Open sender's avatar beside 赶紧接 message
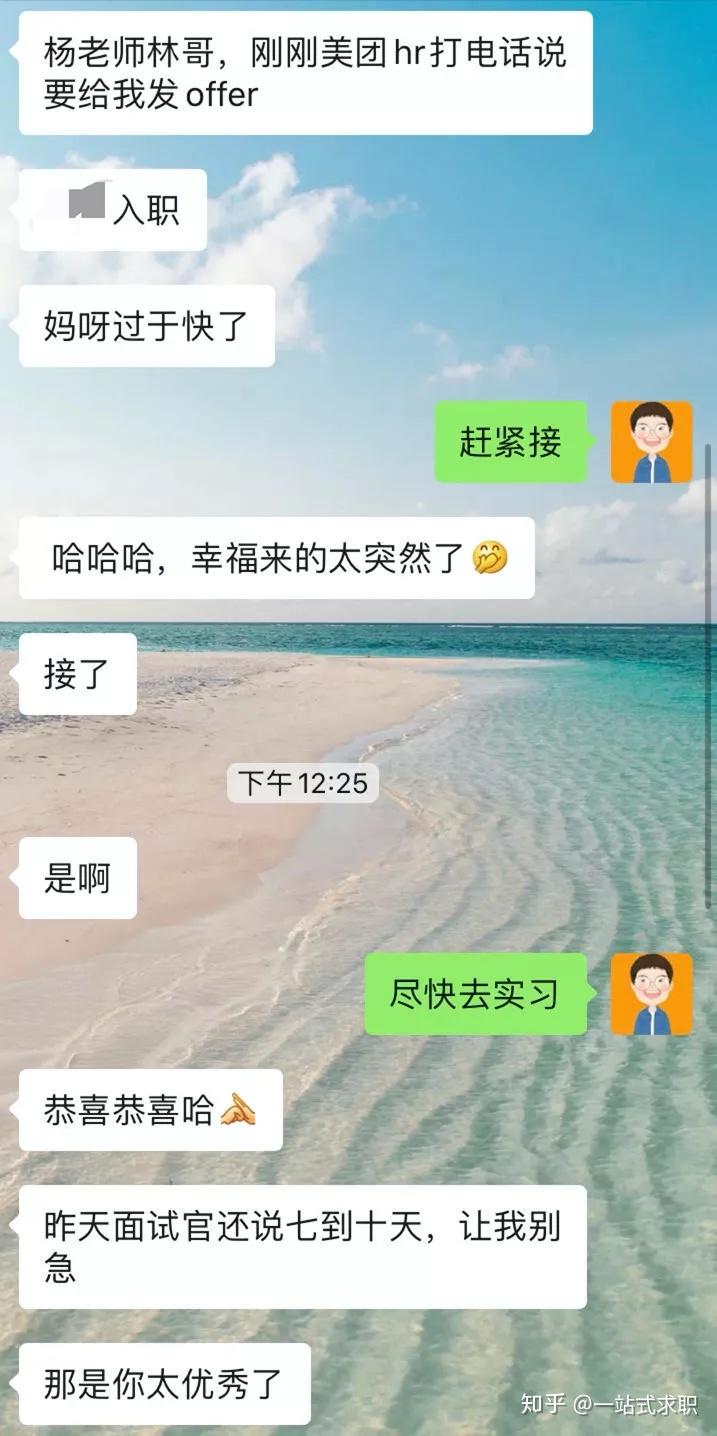 click(x=651, y=442)
